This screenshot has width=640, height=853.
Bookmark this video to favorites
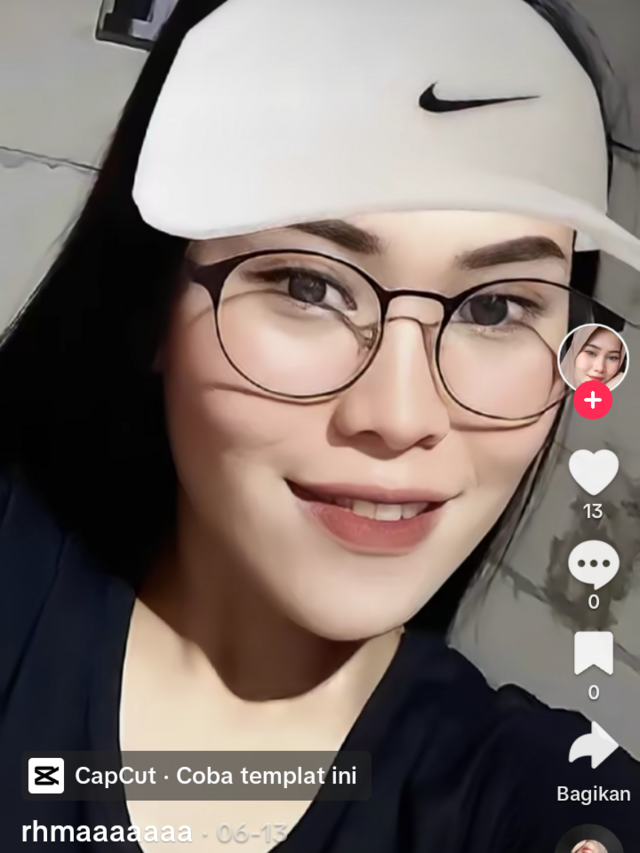[593, 654]
